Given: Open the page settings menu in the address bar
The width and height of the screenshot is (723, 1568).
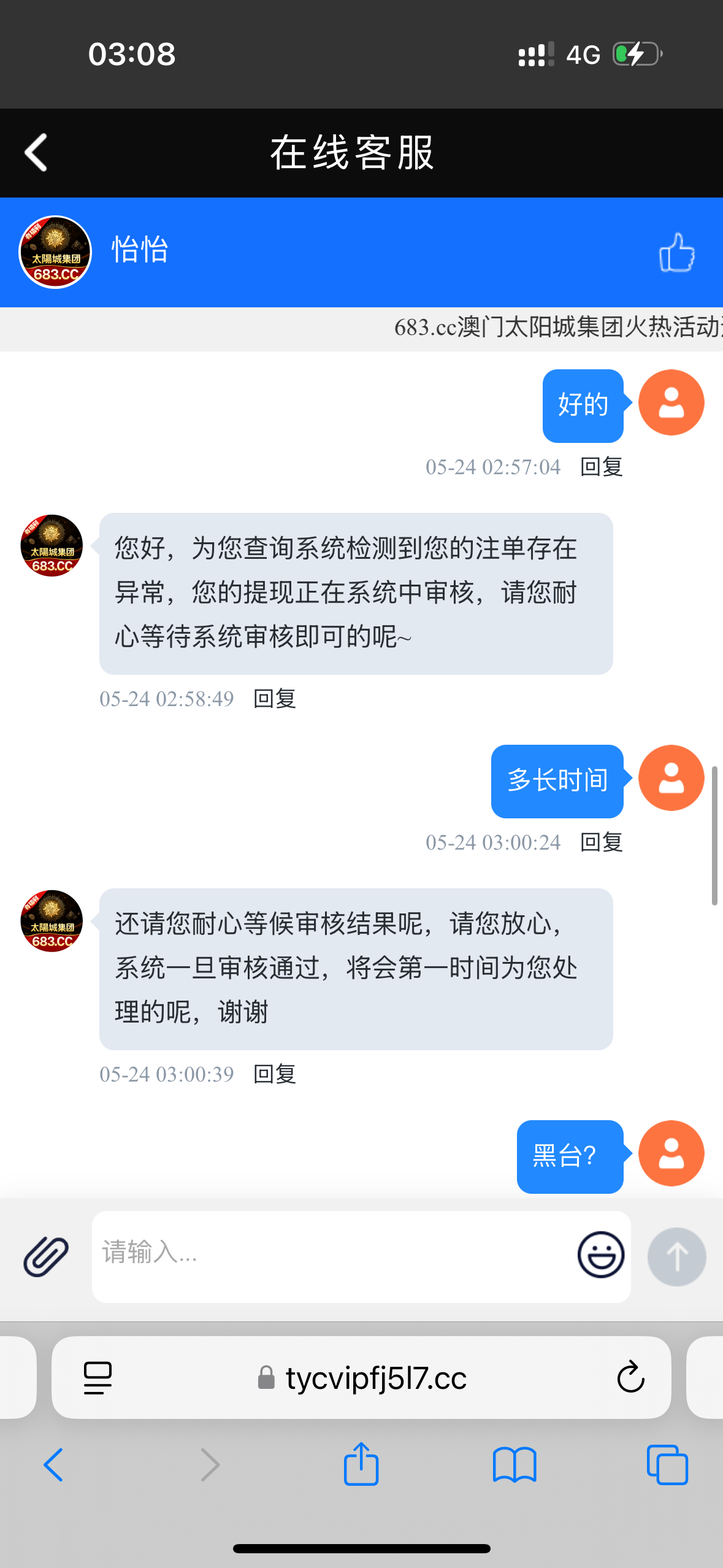Looking at the screenshot, I should pyautogui.click(x=98, y=1378).
